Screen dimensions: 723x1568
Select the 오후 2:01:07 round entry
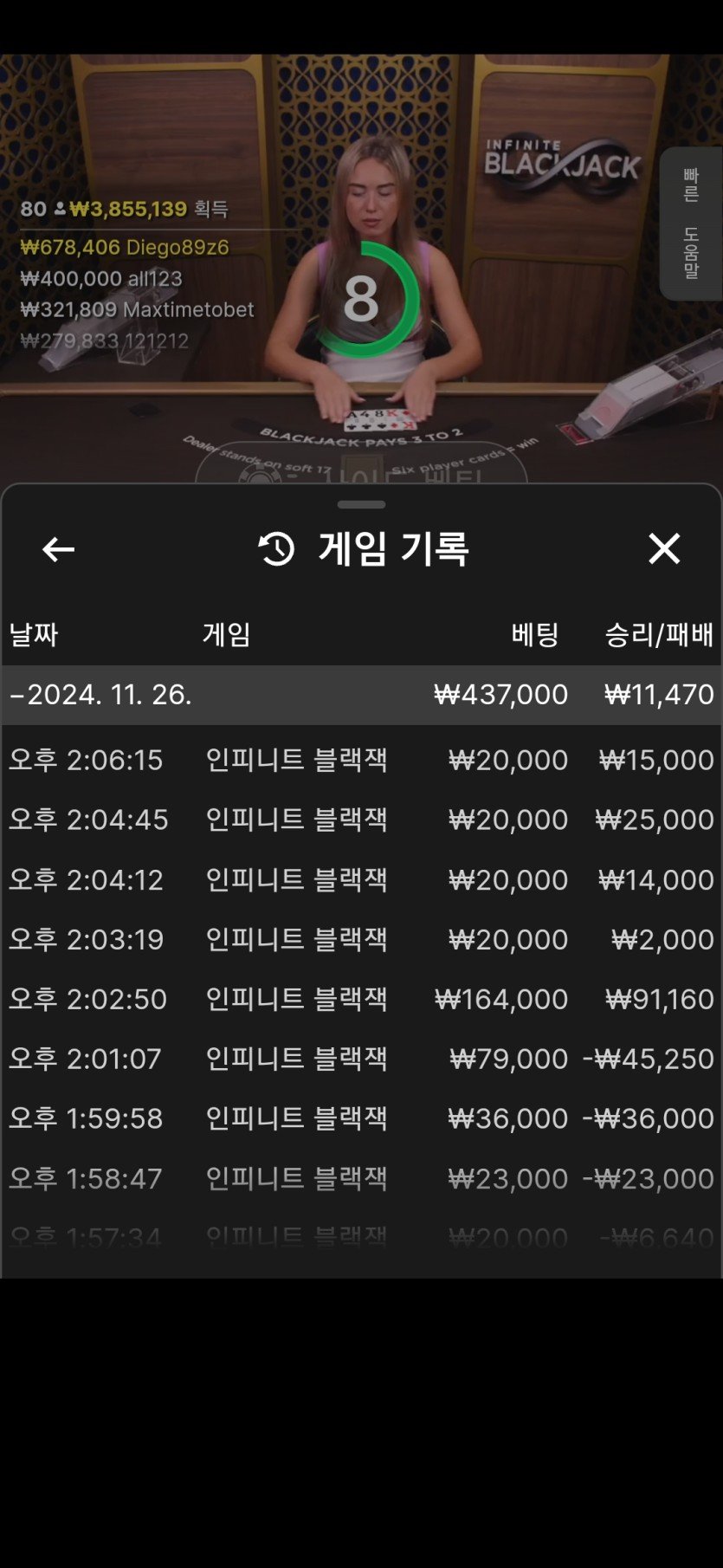pyautogui.click(x=361, y=1059)
